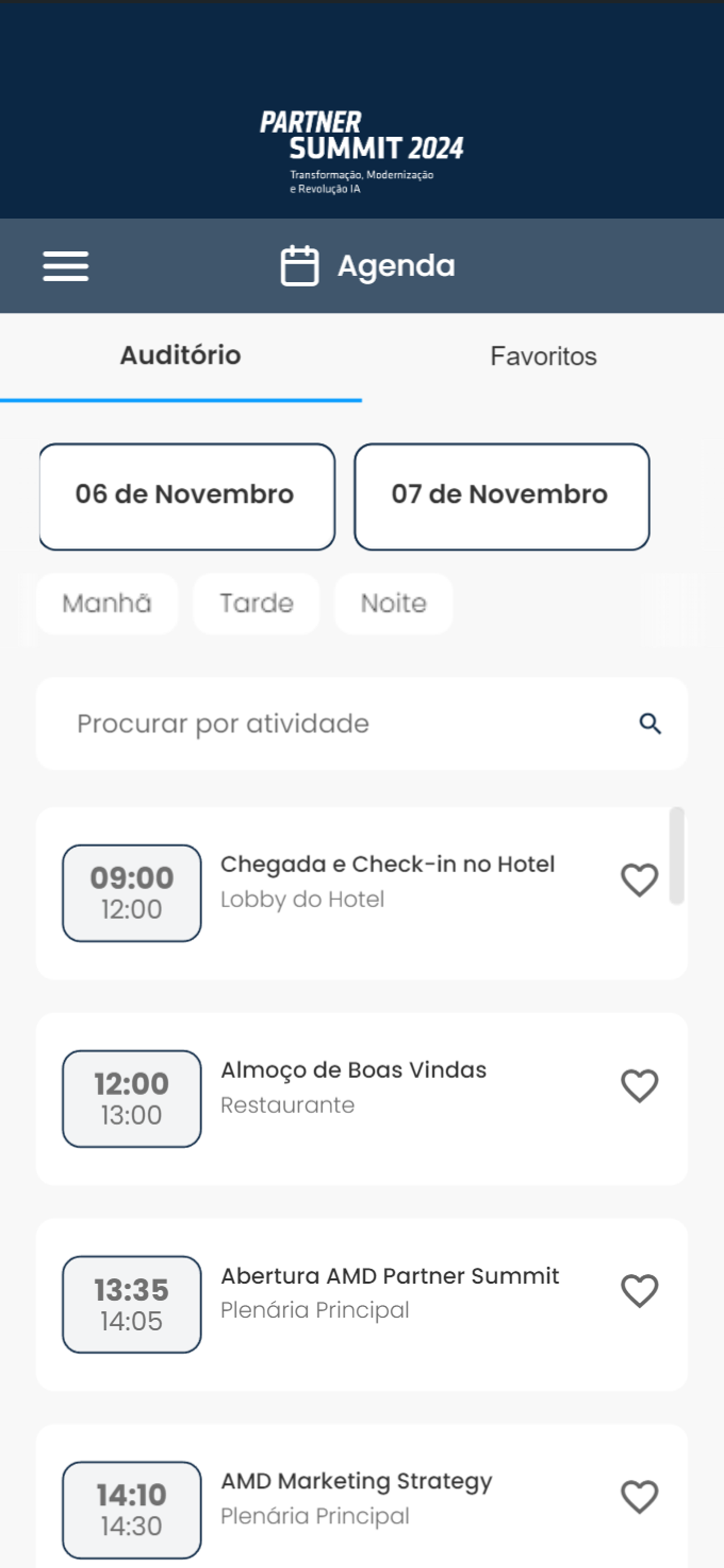Open Almoço de Boas Vindas card
Screen dimensions: 724x1568
(362, 1100)
